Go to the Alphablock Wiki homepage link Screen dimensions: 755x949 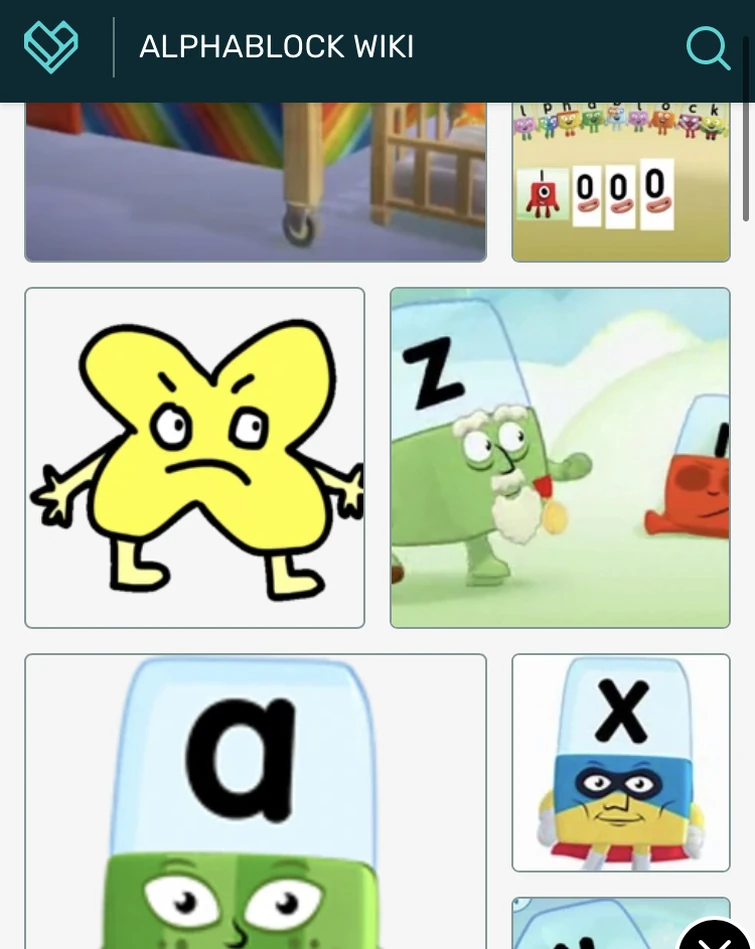pyautogui.click(x=277, y=45)
